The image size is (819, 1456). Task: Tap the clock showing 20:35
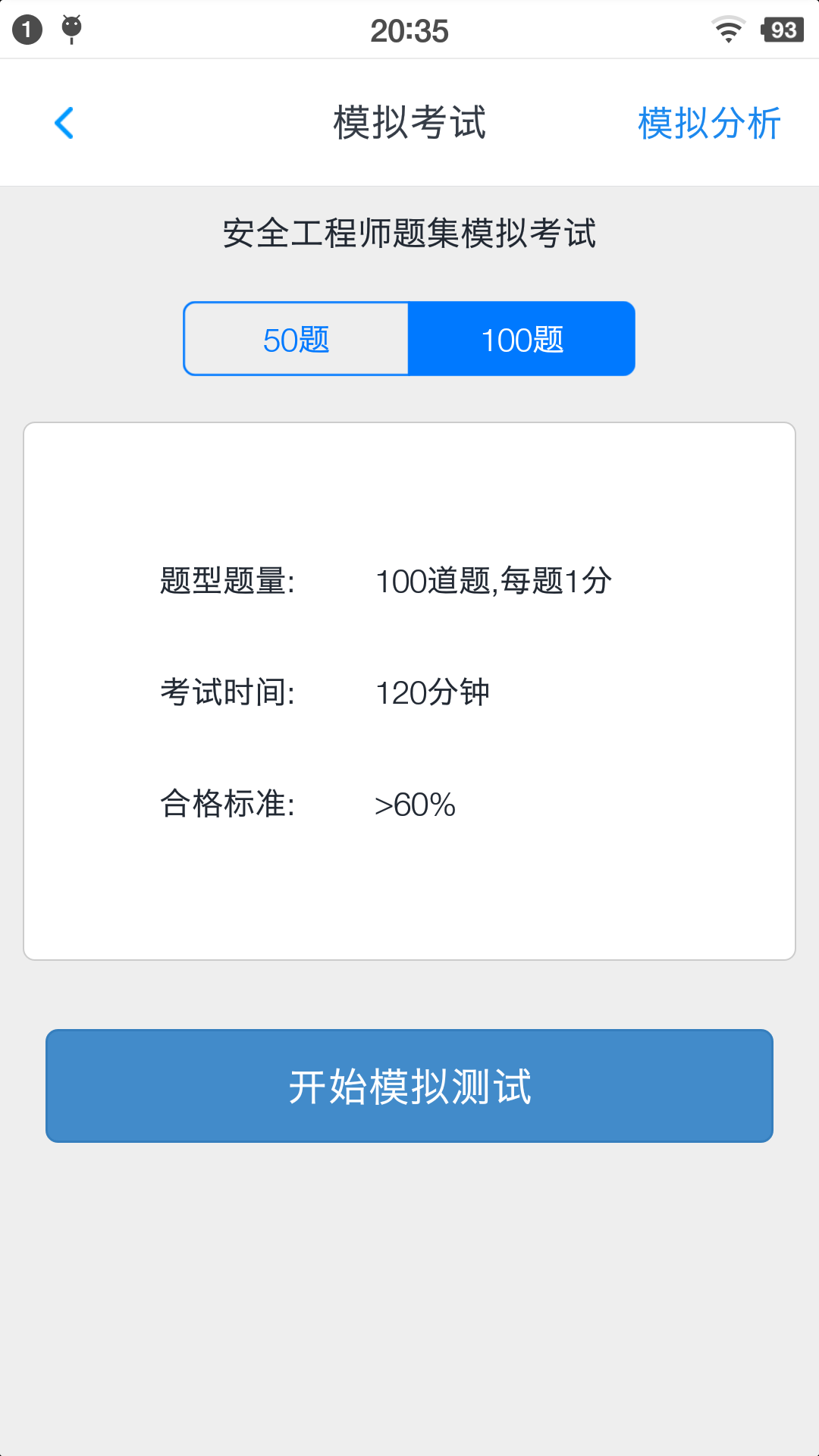pos(409,30)
